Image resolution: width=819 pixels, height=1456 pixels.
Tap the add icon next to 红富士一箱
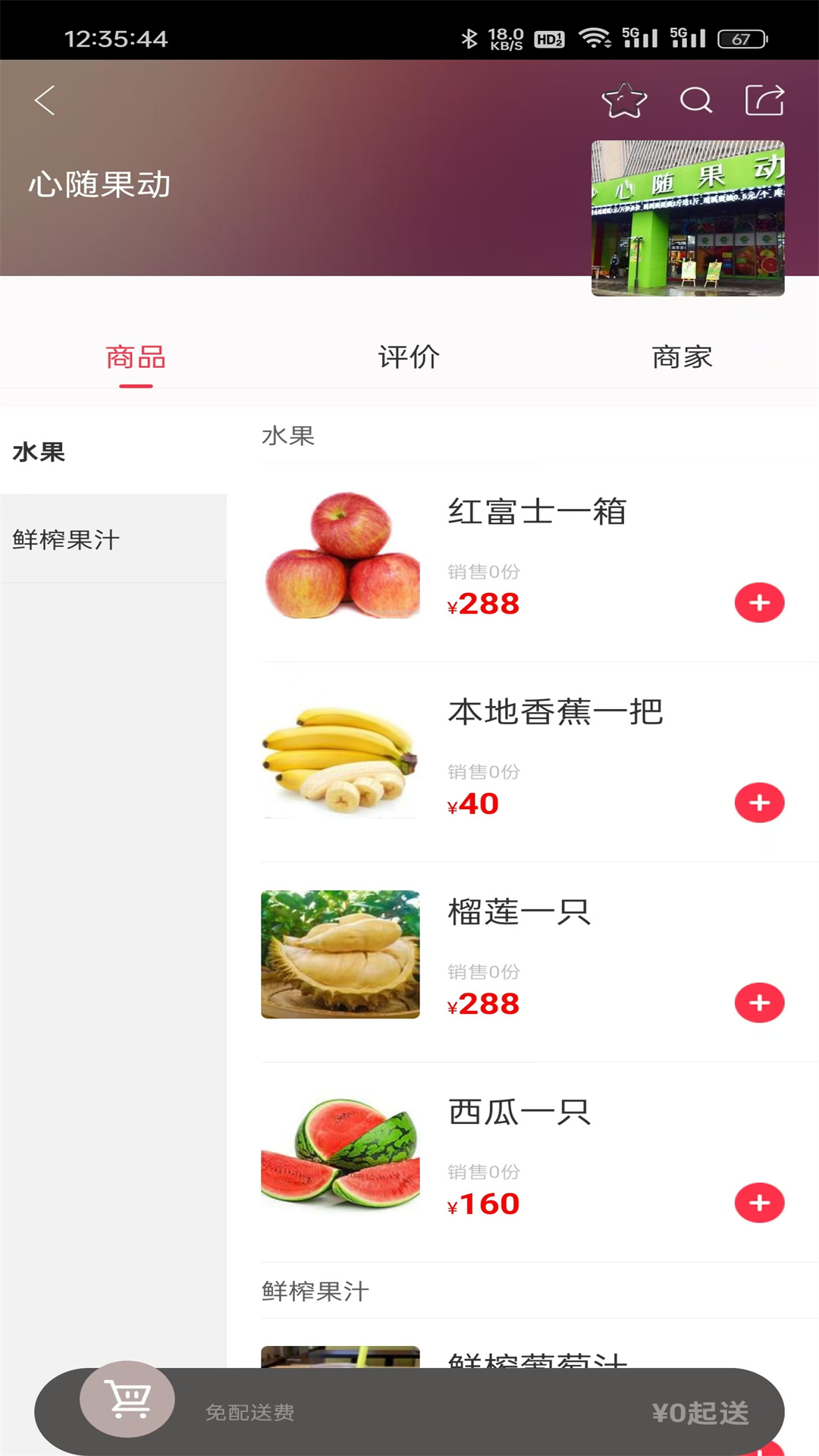pyautogui.click(x=759, y=602)
